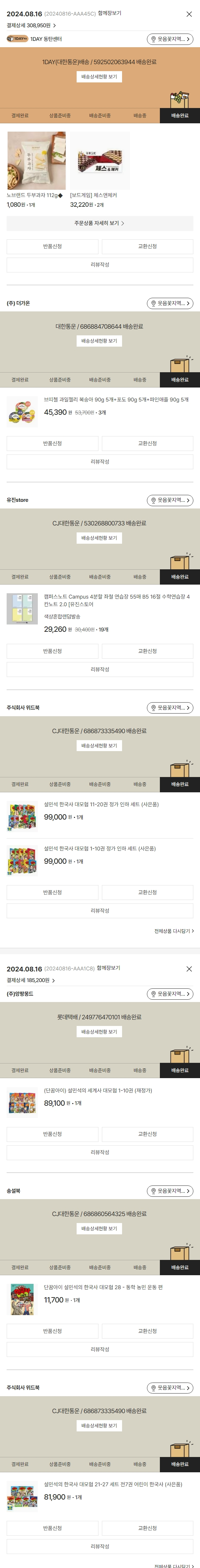Open payment details for 185,200원
Viewport: 200px width, 1568px height.
31,980
